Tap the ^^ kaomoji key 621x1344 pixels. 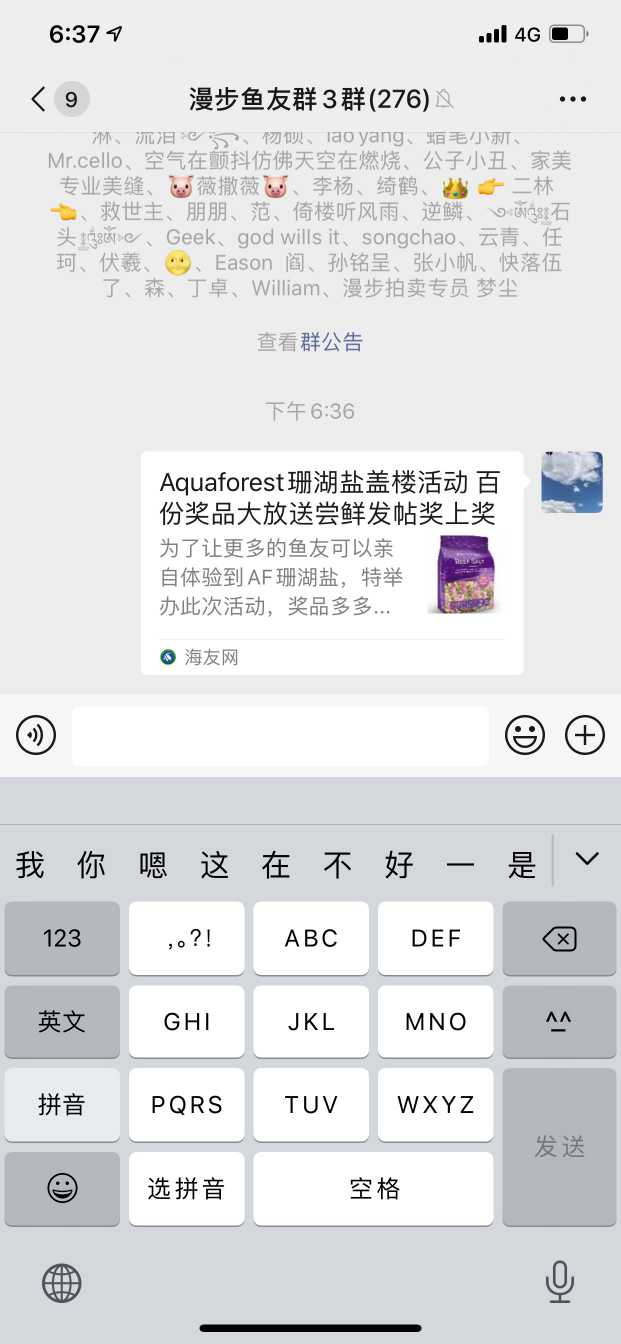point(559,1021)
